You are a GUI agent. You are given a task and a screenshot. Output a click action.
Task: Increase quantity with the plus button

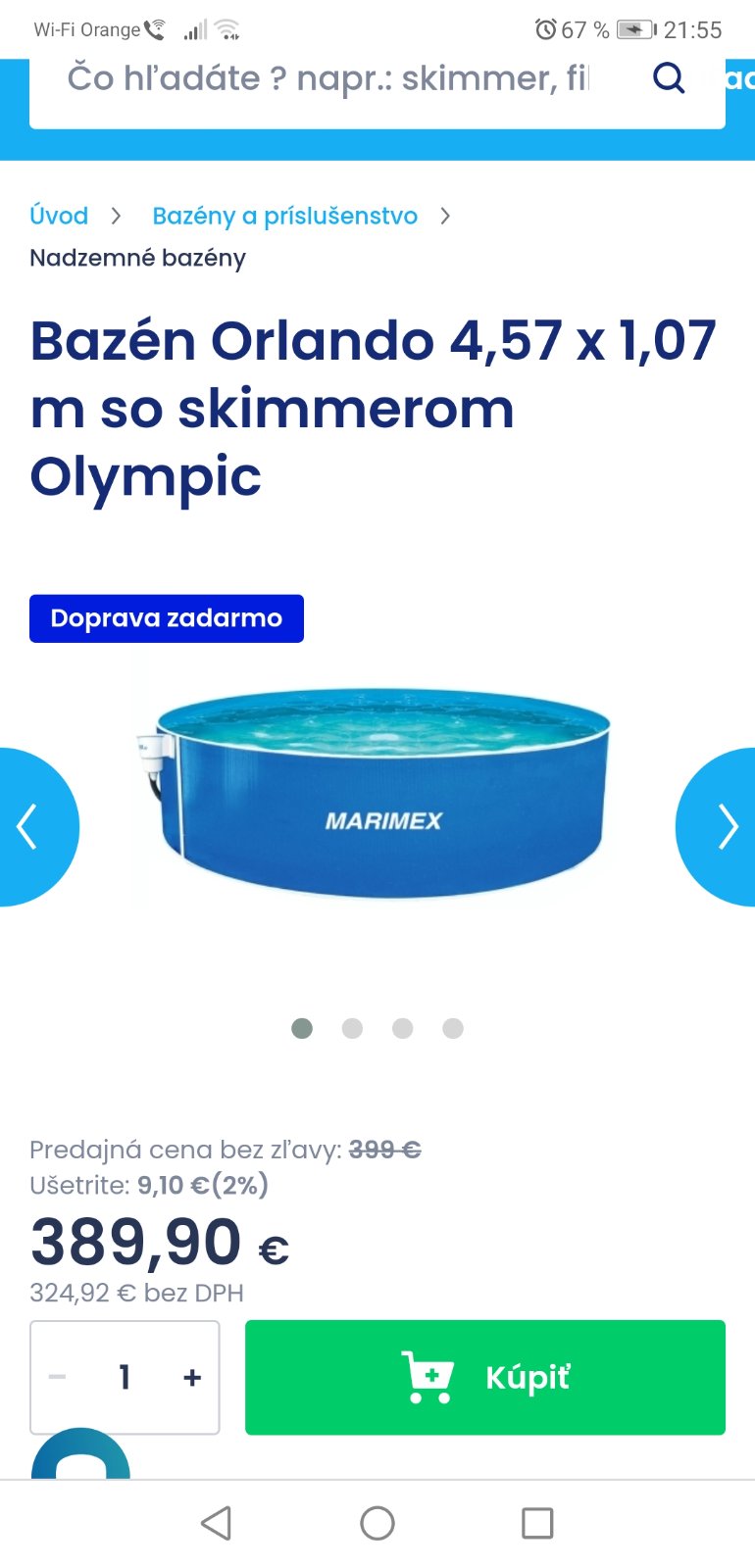[x=192, y=1377]
